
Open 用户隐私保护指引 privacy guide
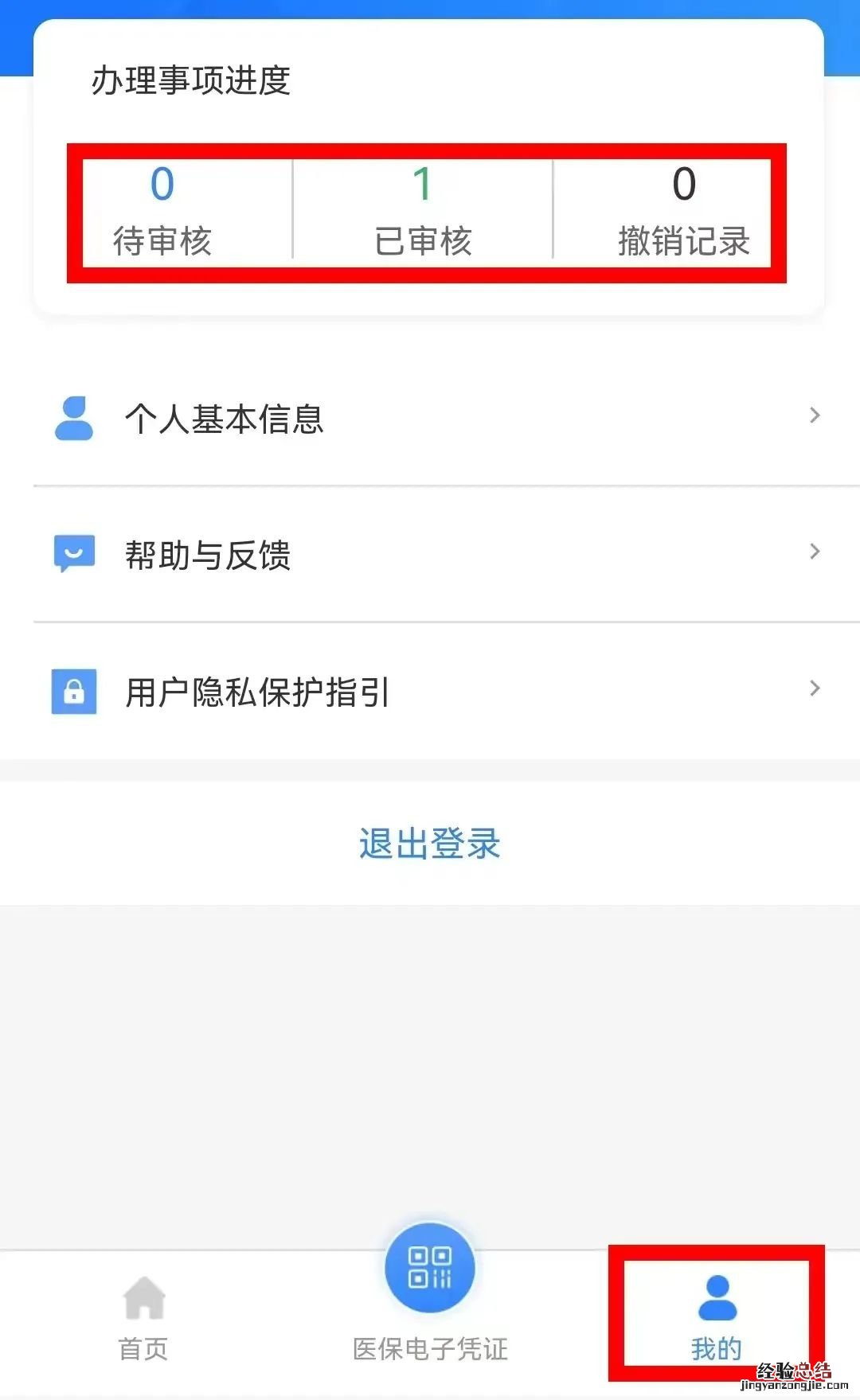point(430,691)
